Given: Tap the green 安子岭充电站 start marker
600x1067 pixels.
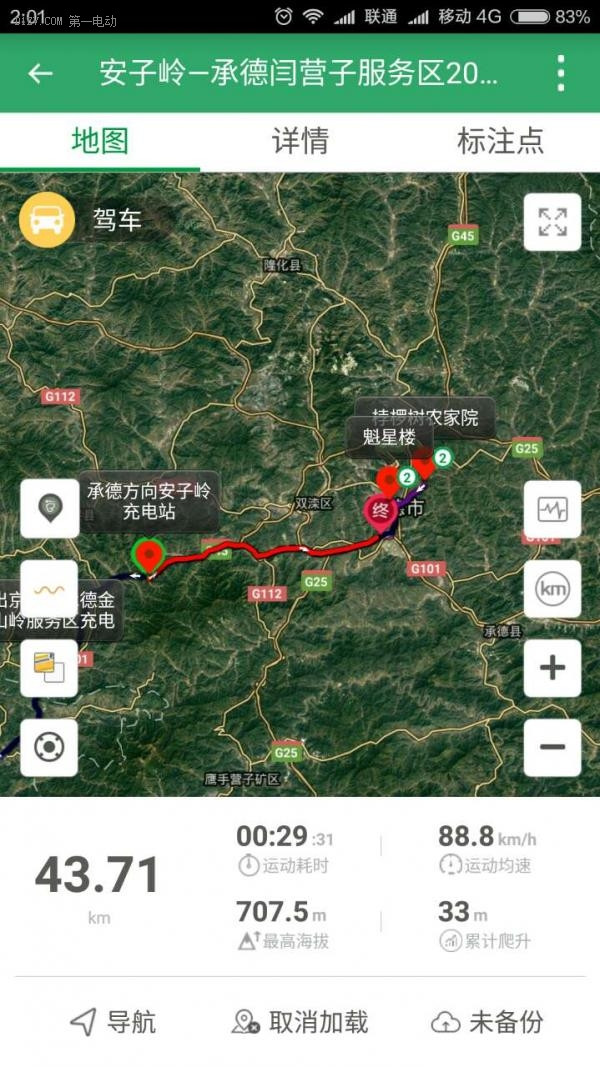Looking at the screenshot, I should point(148,555).
